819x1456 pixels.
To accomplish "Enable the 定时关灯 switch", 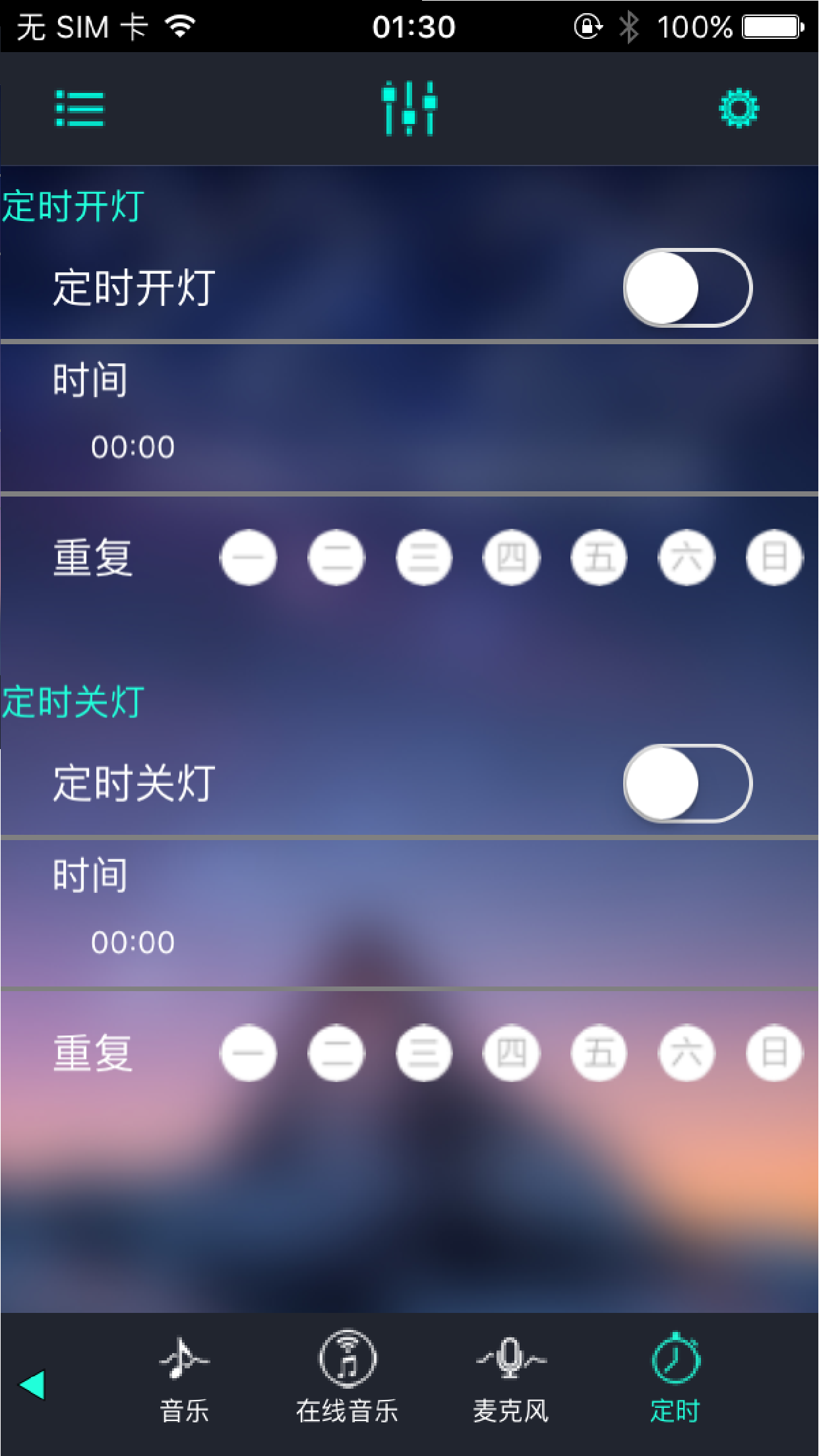I will [688, 785].
